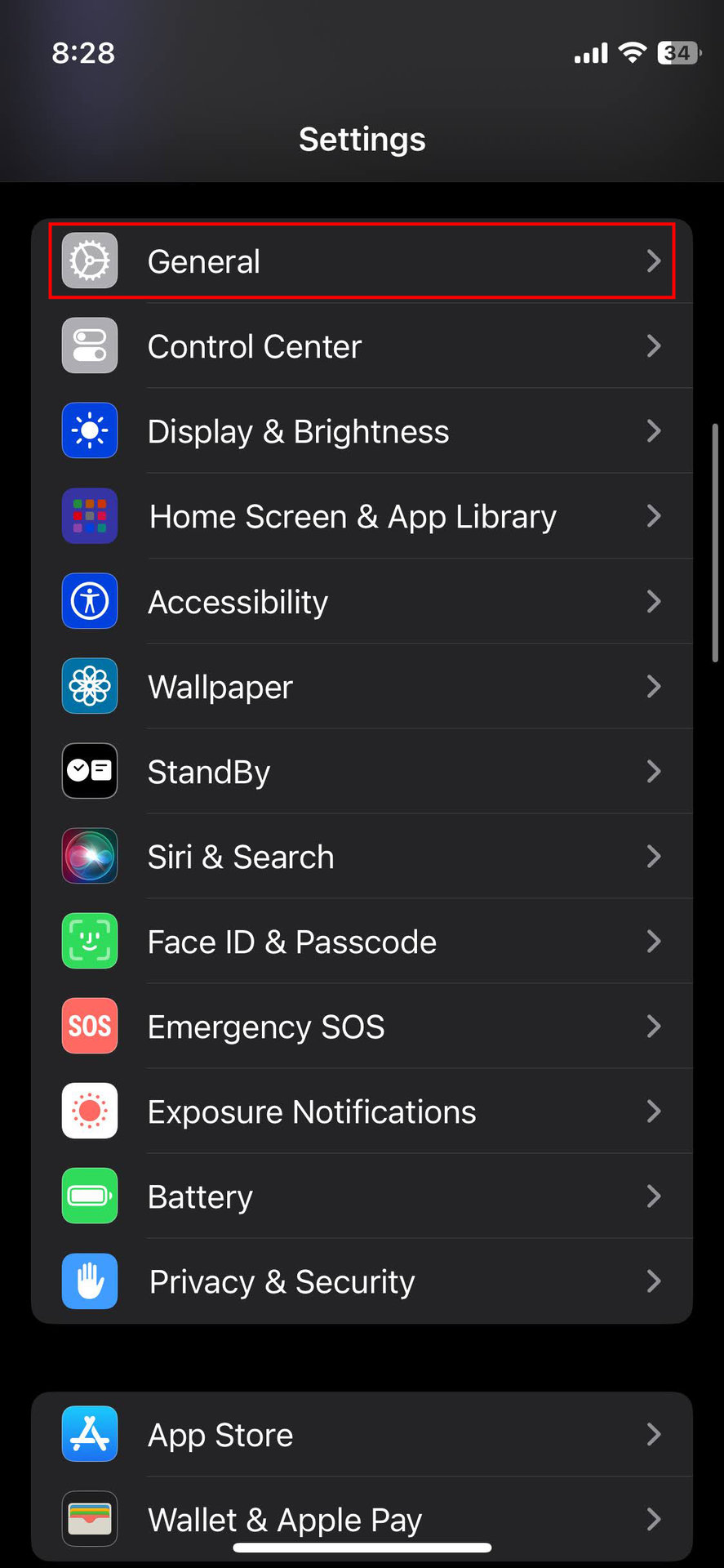Viewport: 724px width, 1568px height.
Task: Go to Siri & Search
Action: (x=362, y=857)
